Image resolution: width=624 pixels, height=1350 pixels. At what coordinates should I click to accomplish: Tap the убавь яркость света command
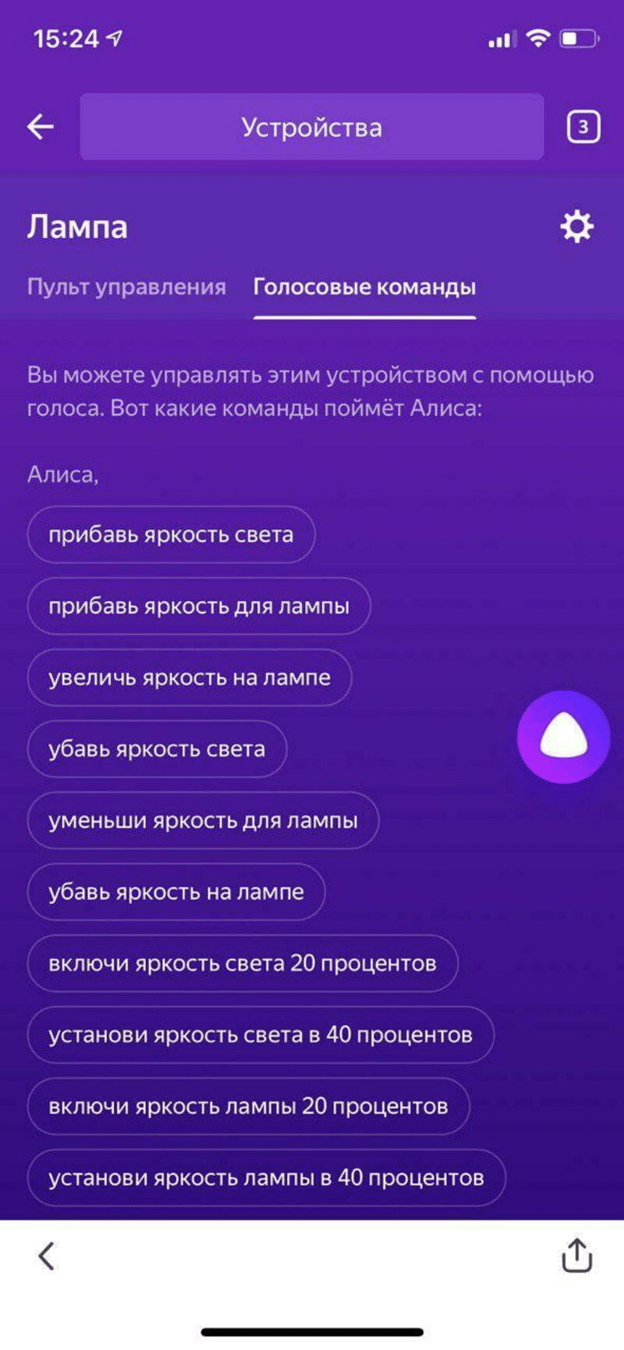click(x=157, y=749)
